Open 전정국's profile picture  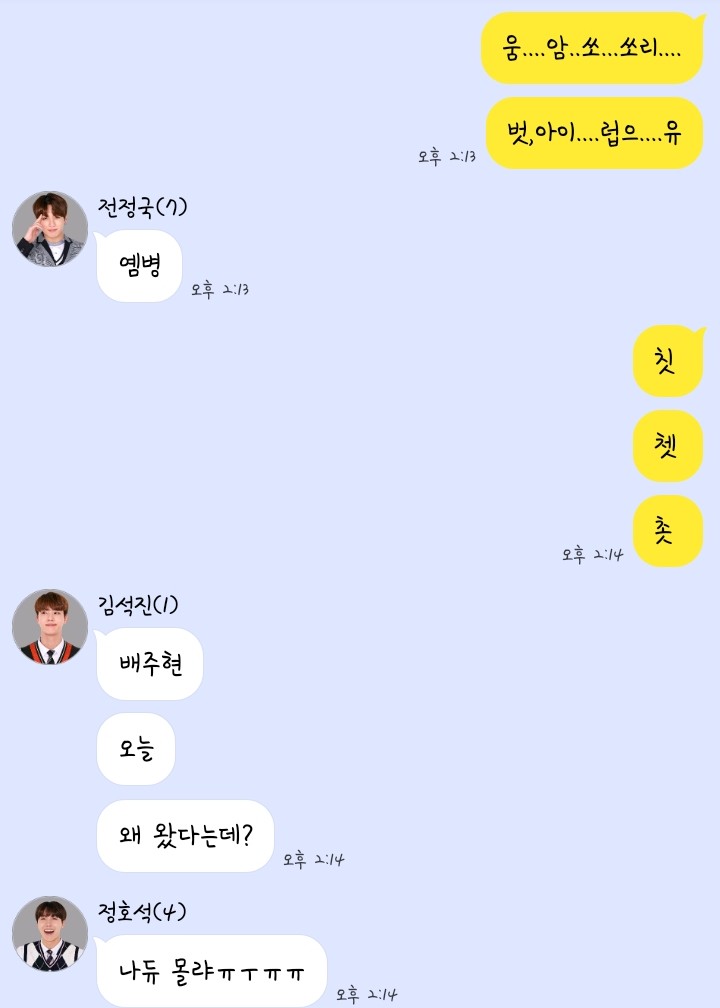[50, 229]
